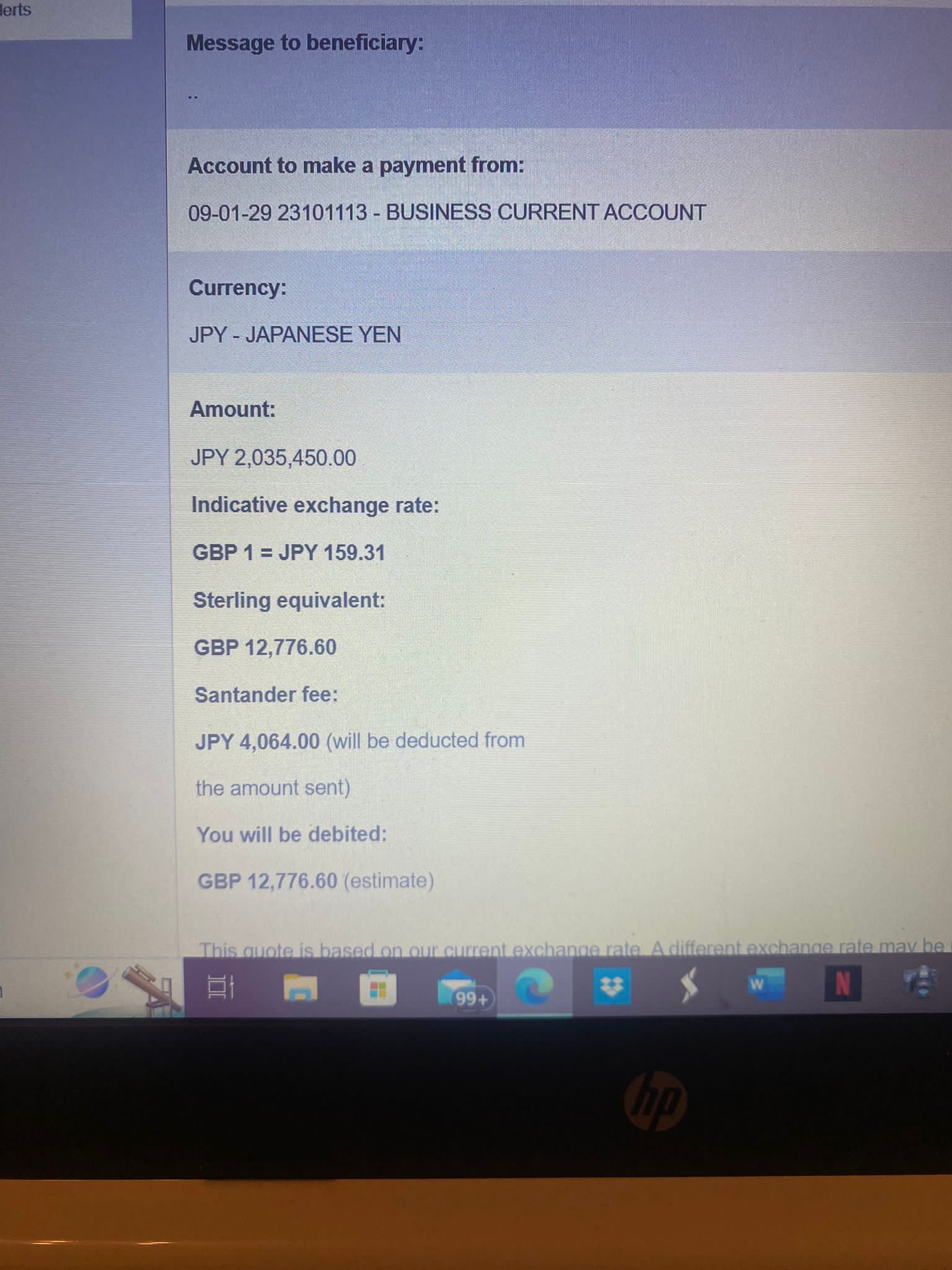Open the Netflix taskbar icon
The height and width of the screenshot is (1270, 952).
tap(842, 984)
